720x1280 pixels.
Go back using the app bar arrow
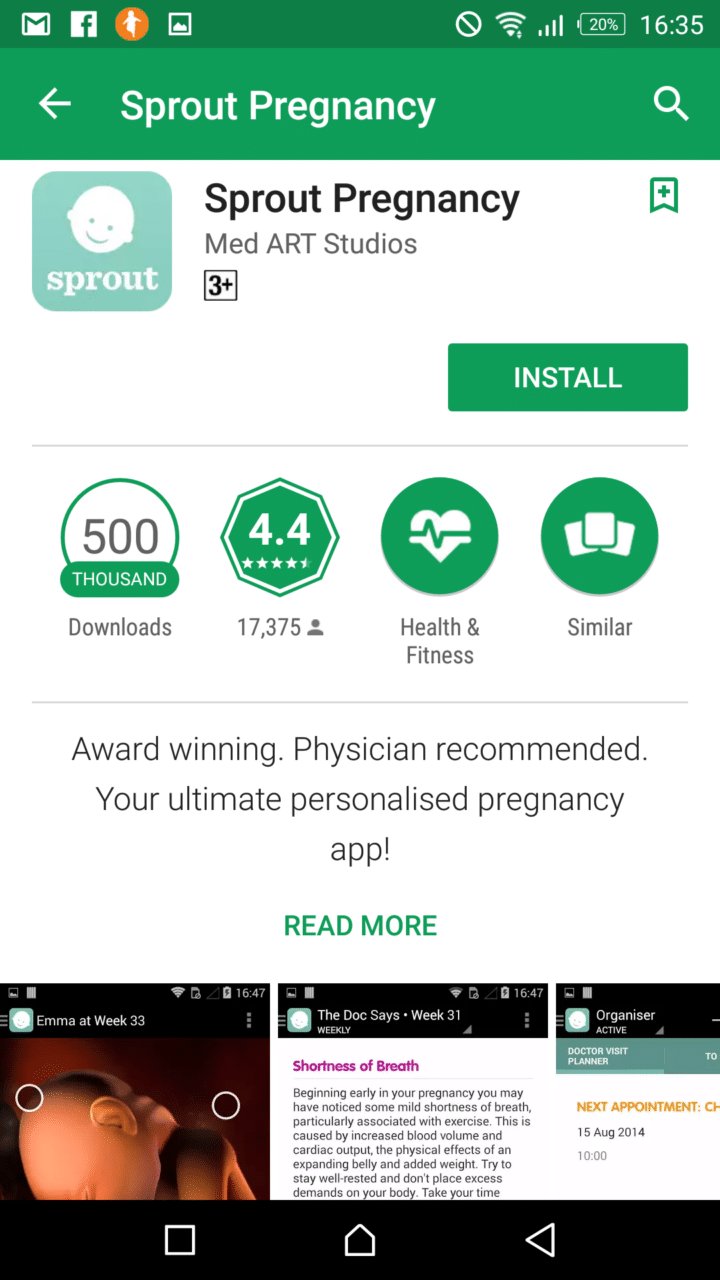pos(55,104)
